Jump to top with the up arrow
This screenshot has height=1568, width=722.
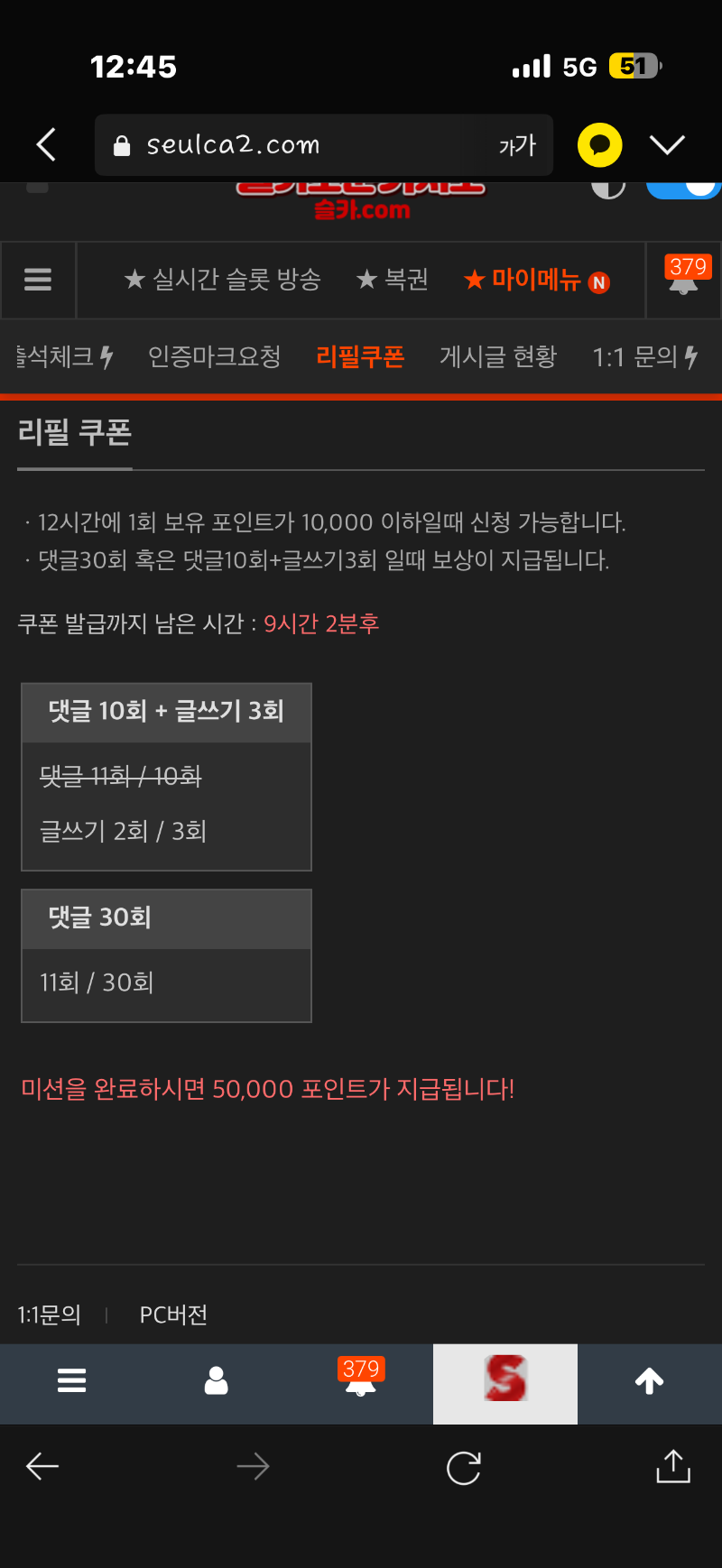click(650, 1380)
